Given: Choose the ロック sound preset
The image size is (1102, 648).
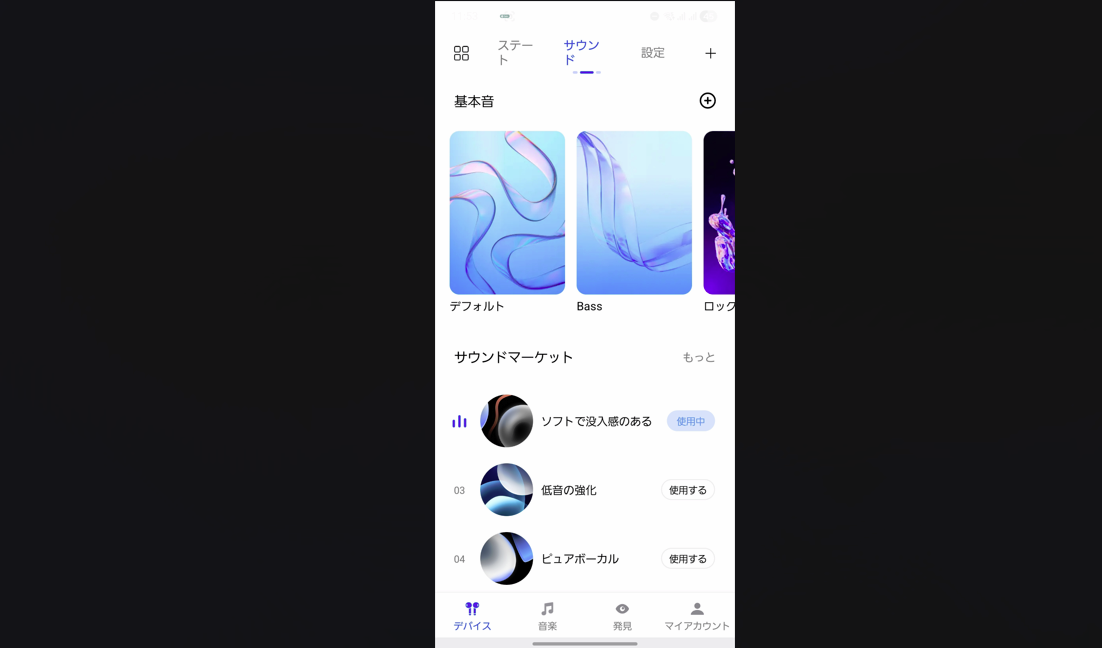Looking at the screenshot, I should click(x=720, y=213).
